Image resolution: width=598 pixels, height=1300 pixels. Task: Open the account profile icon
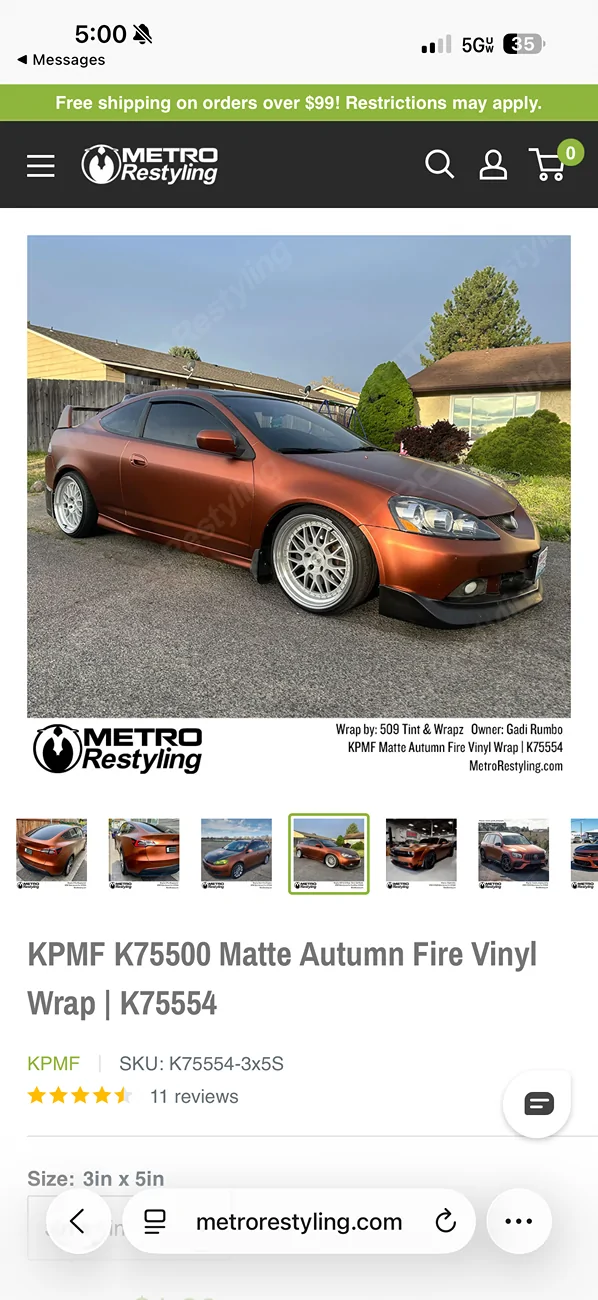[x=493, y=165]
